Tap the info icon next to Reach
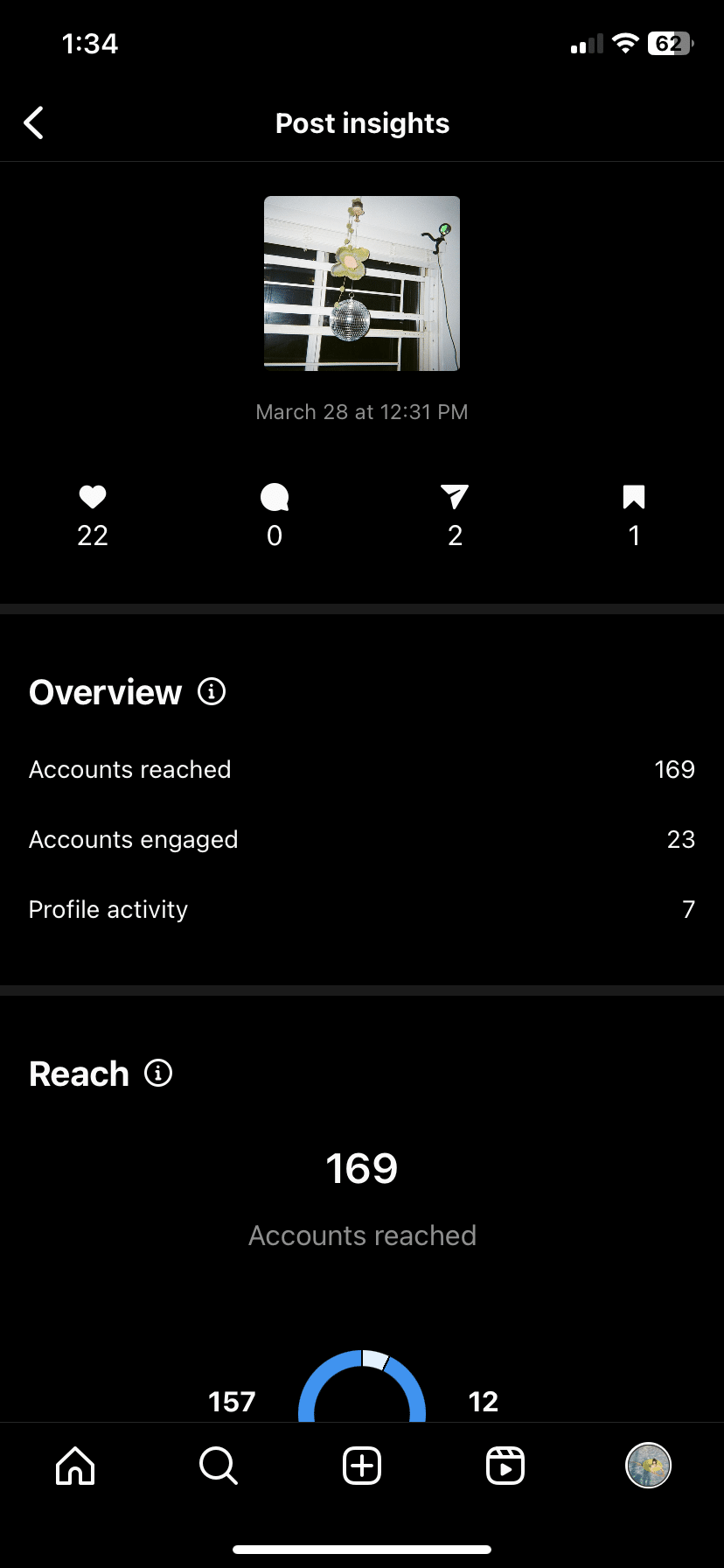Screen dimensions: 724x1568 click(x=158, y=1073)
